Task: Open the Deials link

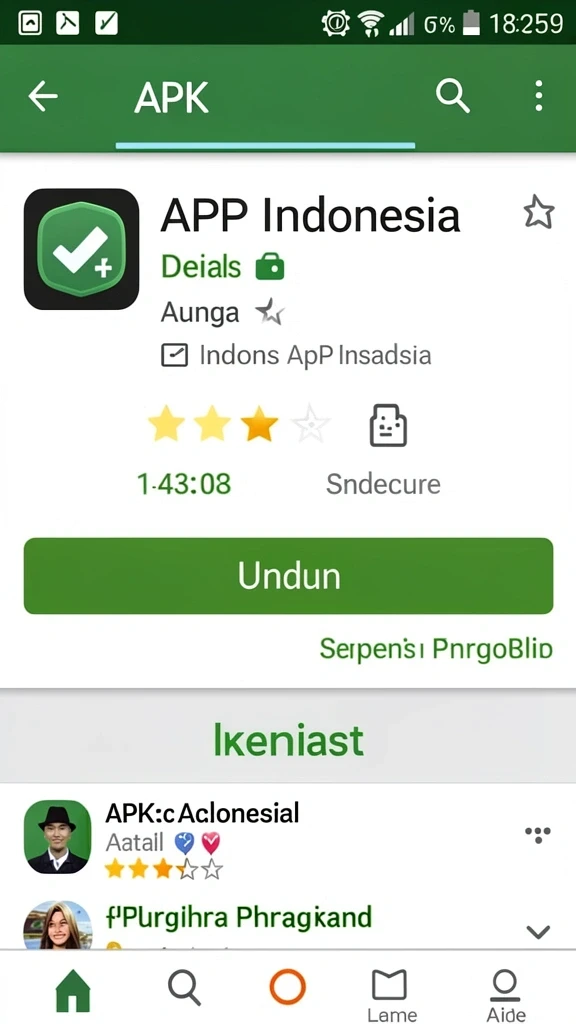Action: click(x=201, y=266)
